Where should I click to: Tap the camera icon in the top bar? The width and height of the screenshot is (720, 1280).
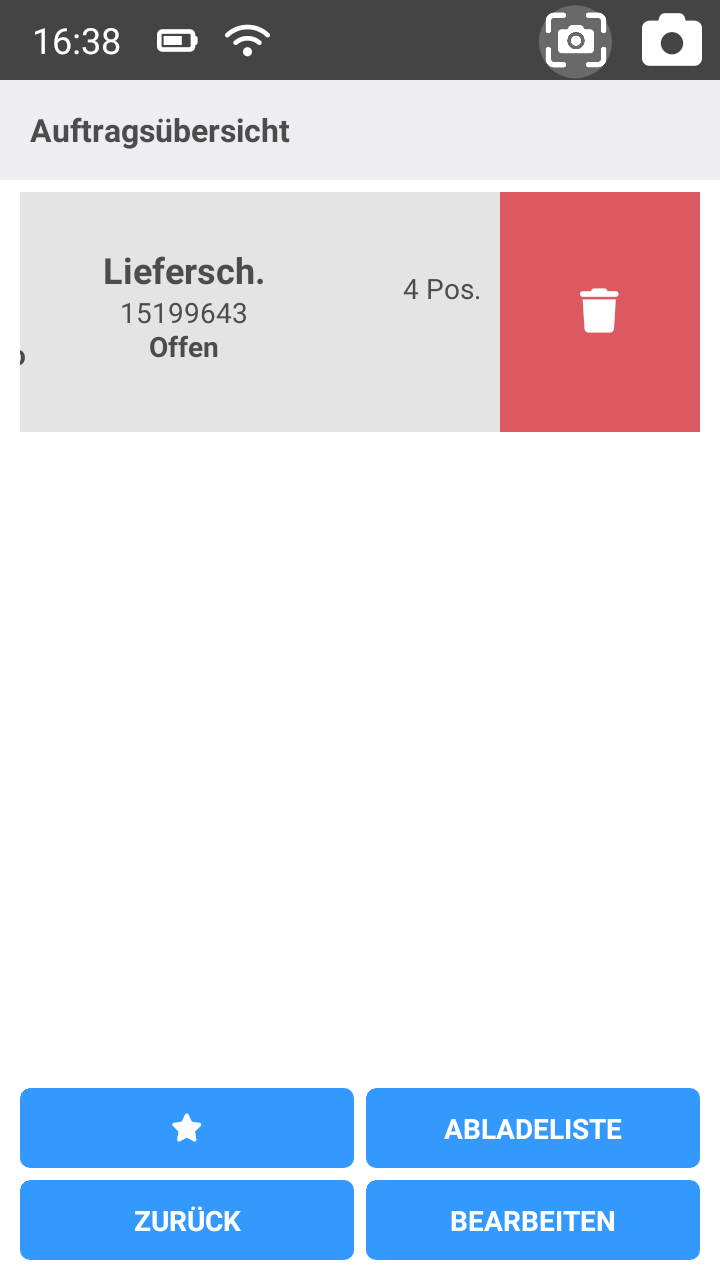point(671,41)
